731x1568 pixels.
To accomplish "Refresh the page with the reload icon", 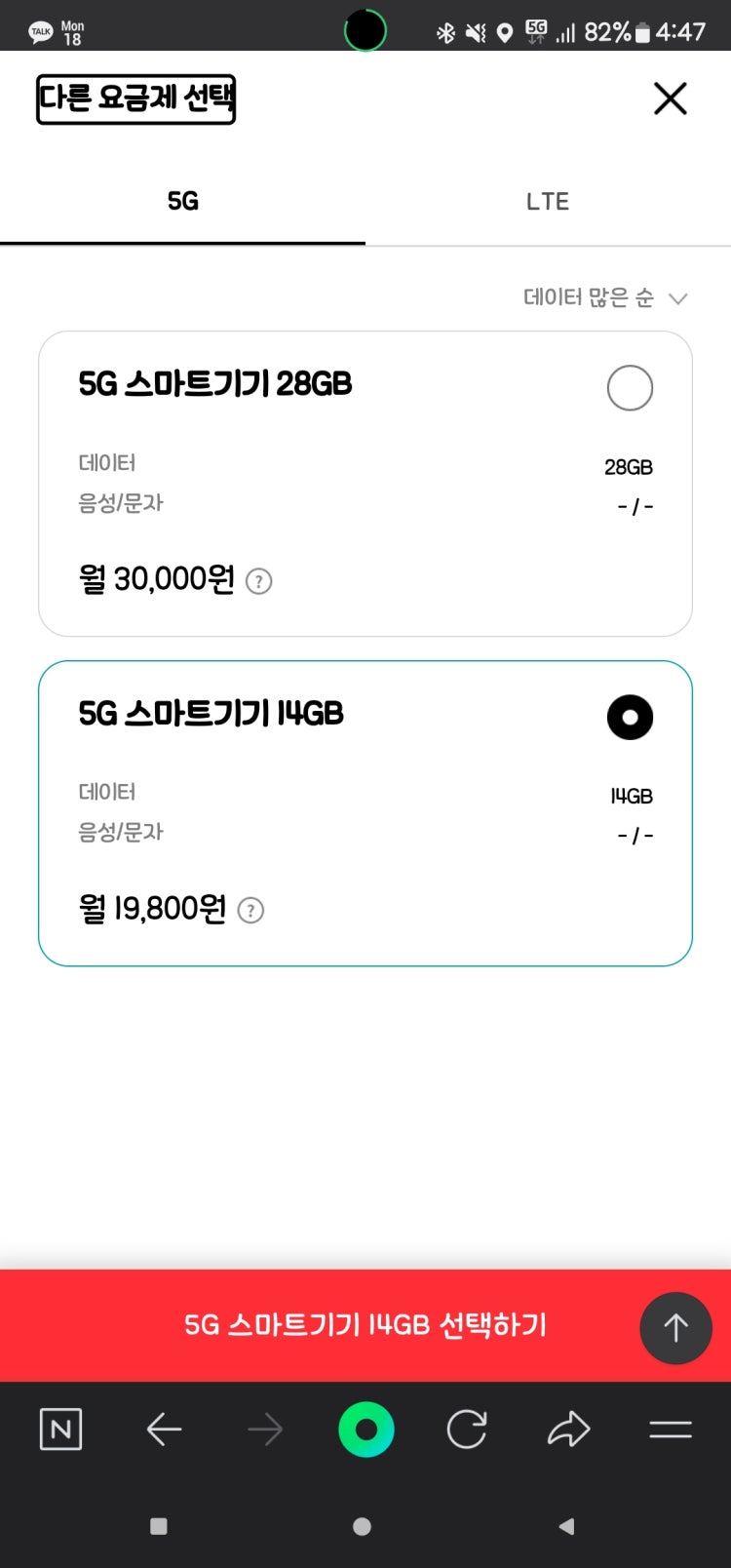I will pos(467,1430).
